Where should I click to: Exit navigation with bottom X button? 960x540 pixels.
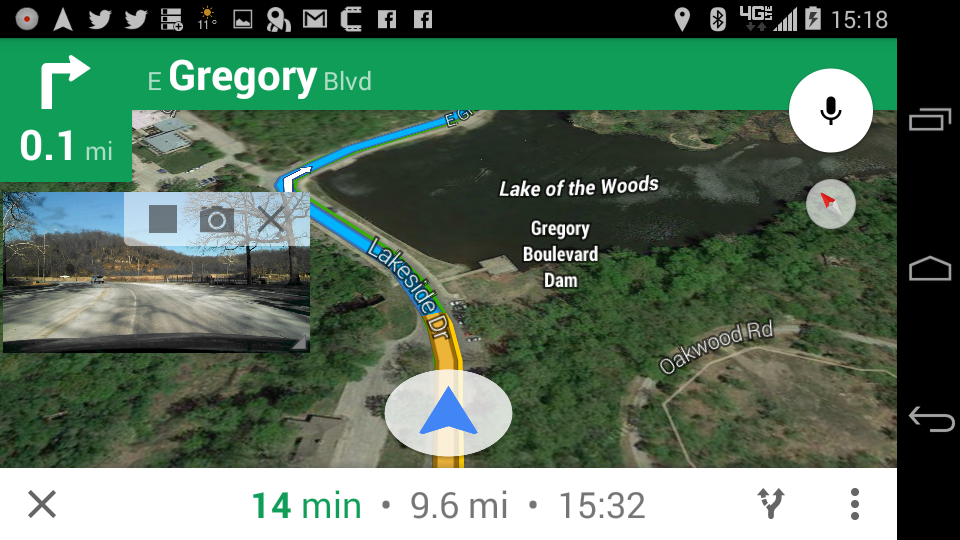[x=42, y=504]
